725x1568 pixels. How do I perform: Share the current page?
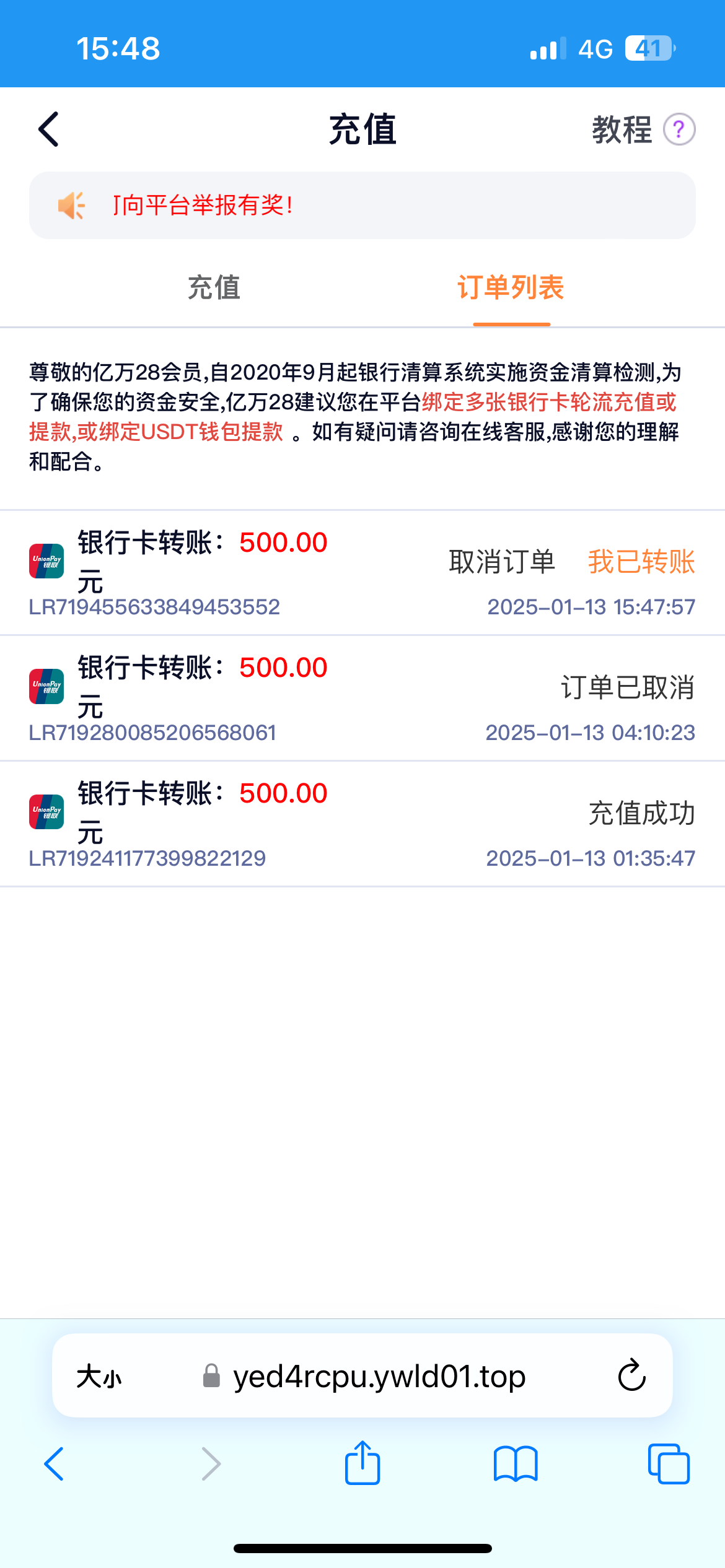pos(362,1462)
